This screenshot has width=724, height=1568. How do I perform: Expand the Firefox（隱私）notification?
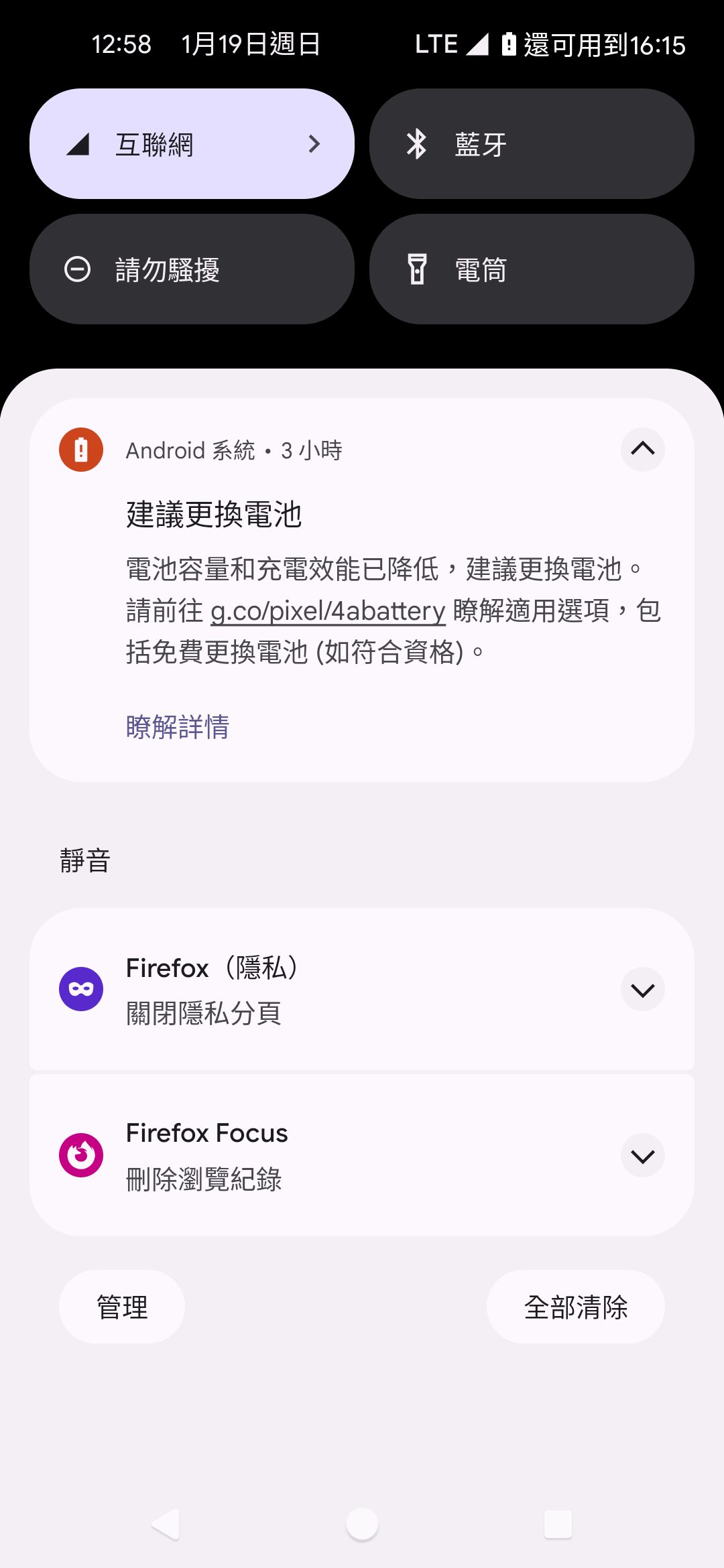(642, 989)
